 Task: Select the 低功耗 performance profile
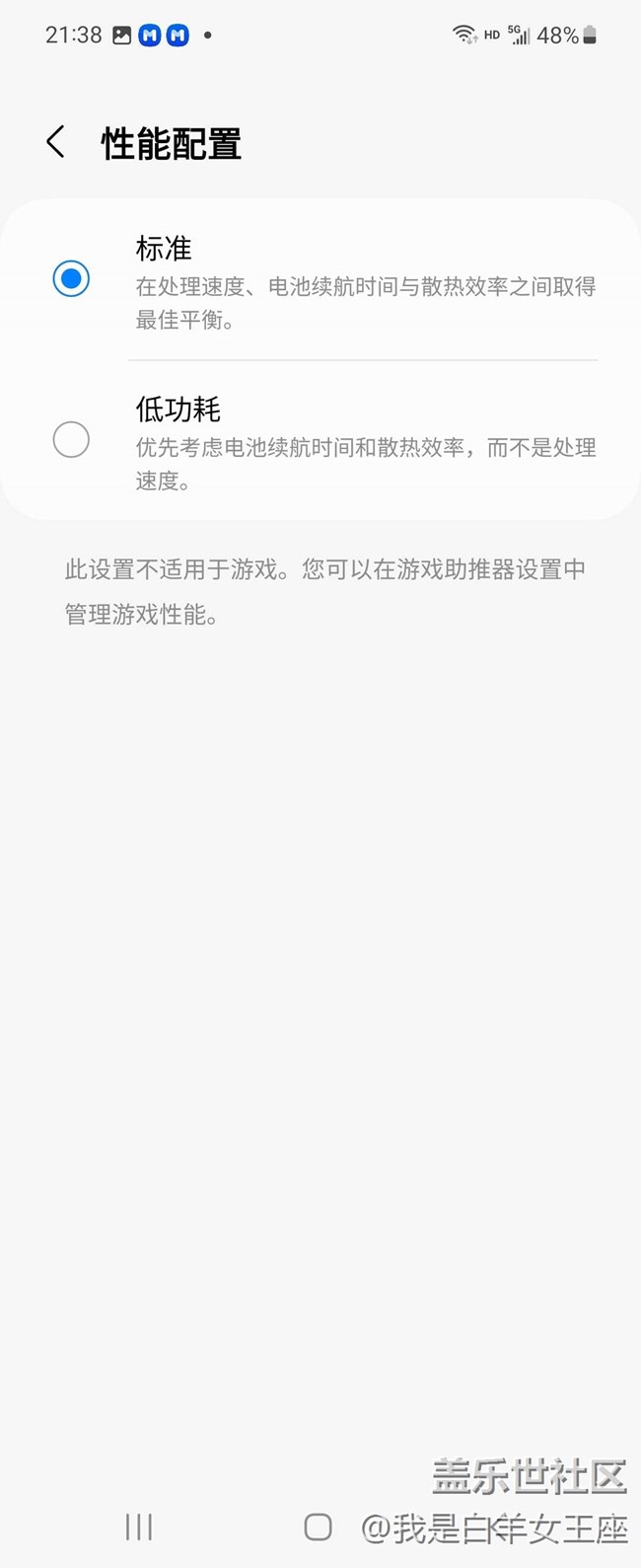(71, 440)
